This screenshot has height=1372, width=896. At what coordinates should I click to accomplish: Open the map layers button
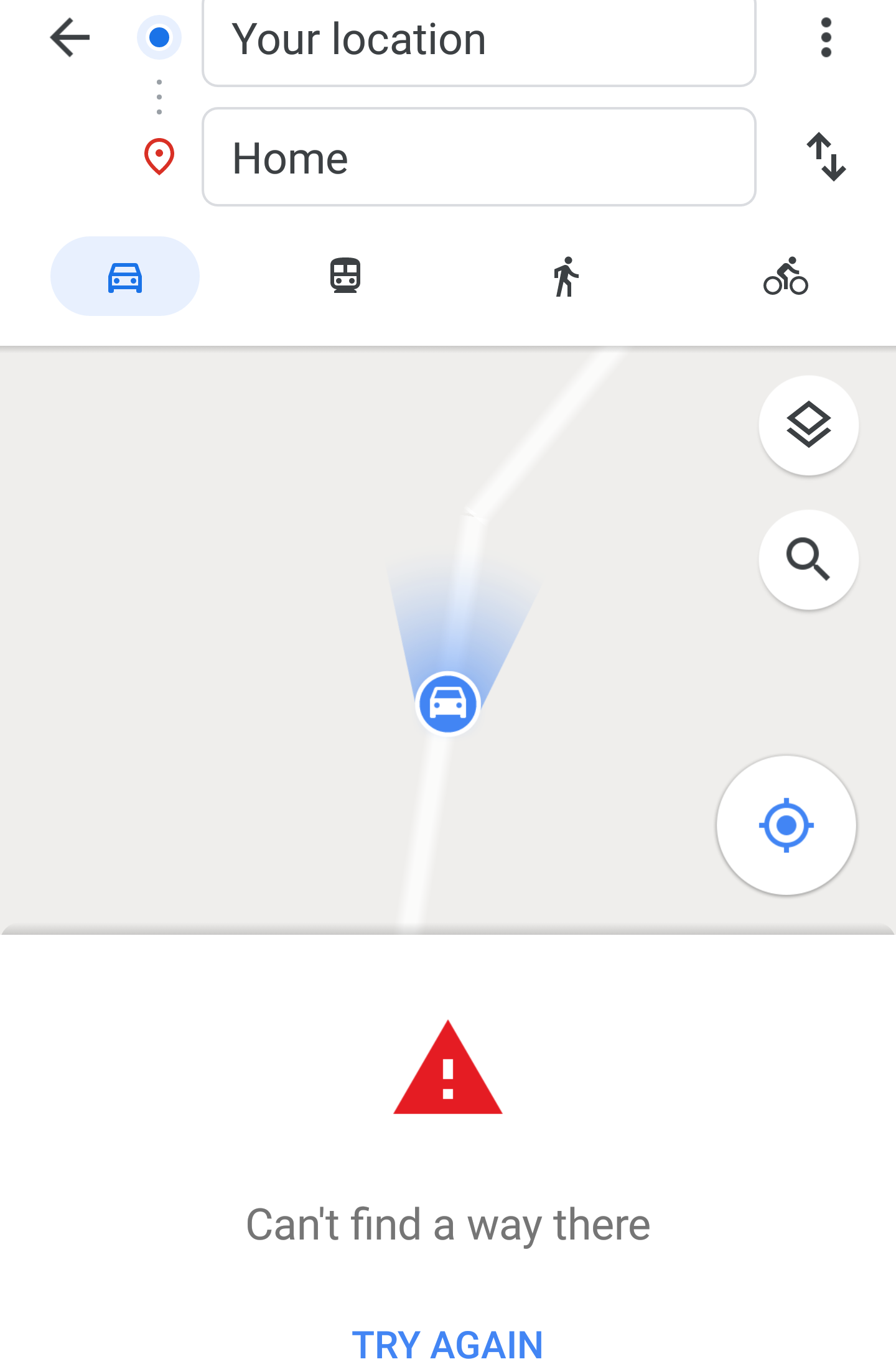(808, 426)
